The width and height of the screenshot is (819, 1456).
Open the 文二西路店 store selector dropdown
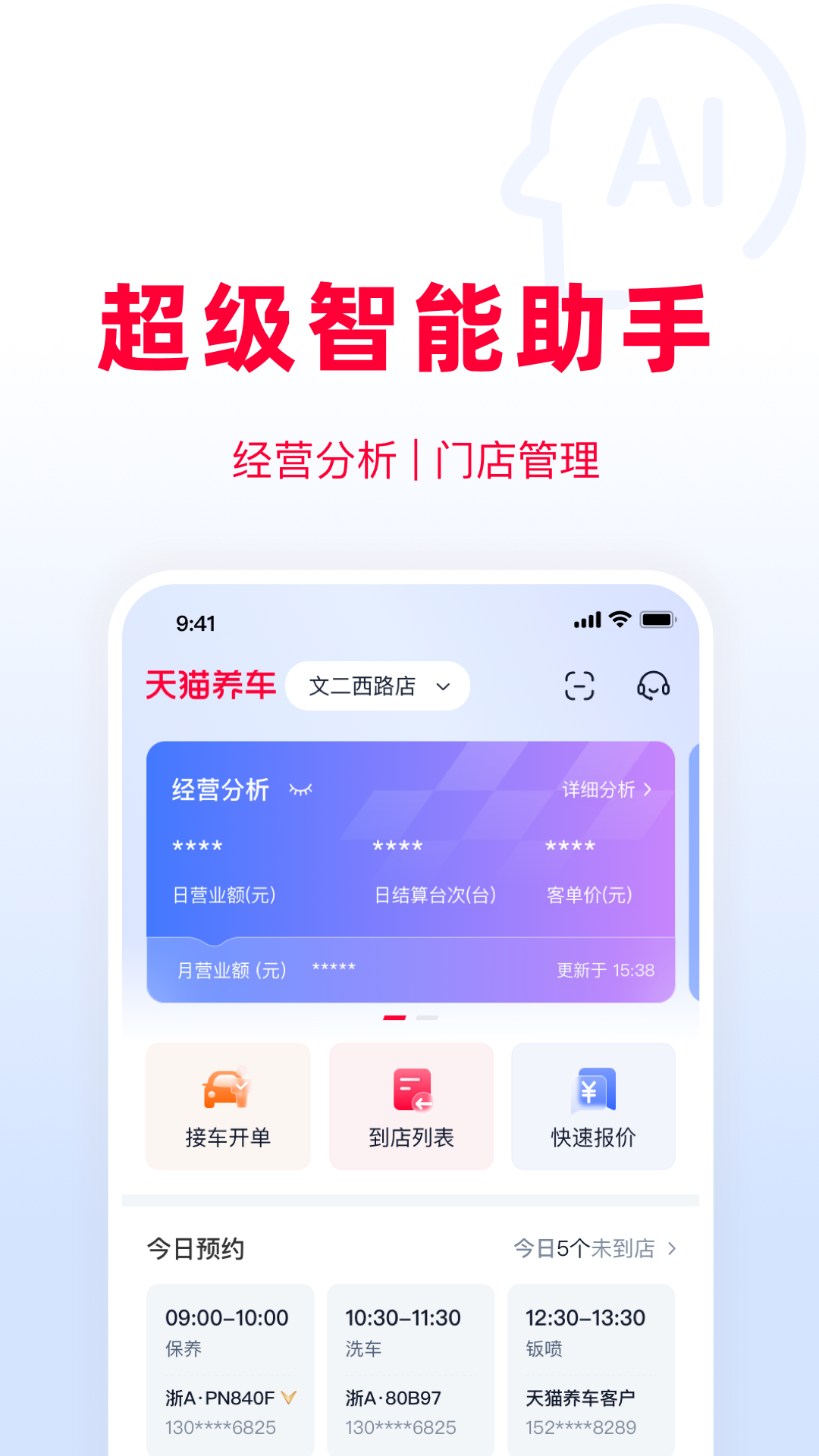pos(377,685)
